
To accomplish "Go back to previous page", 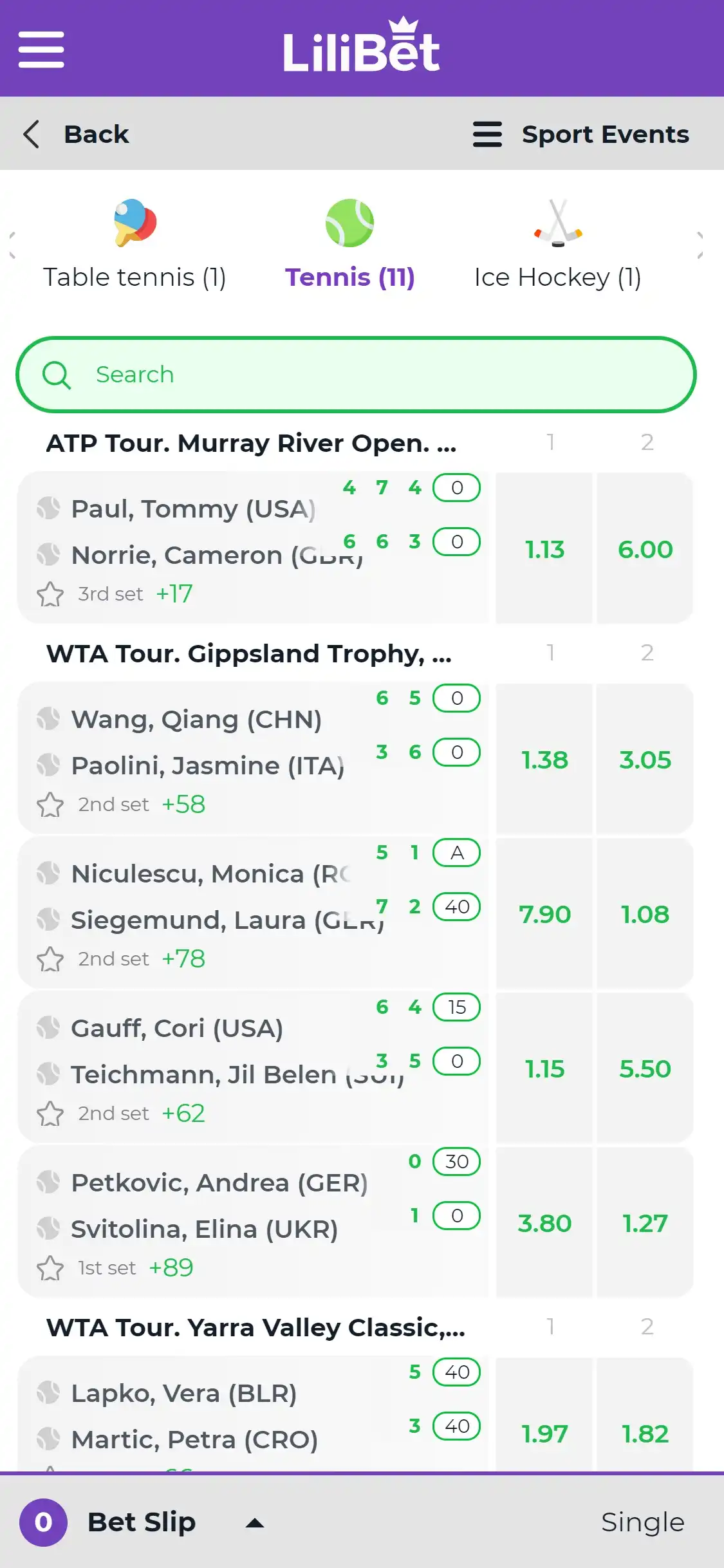I will pyautogui.click(x=77, y=135).
